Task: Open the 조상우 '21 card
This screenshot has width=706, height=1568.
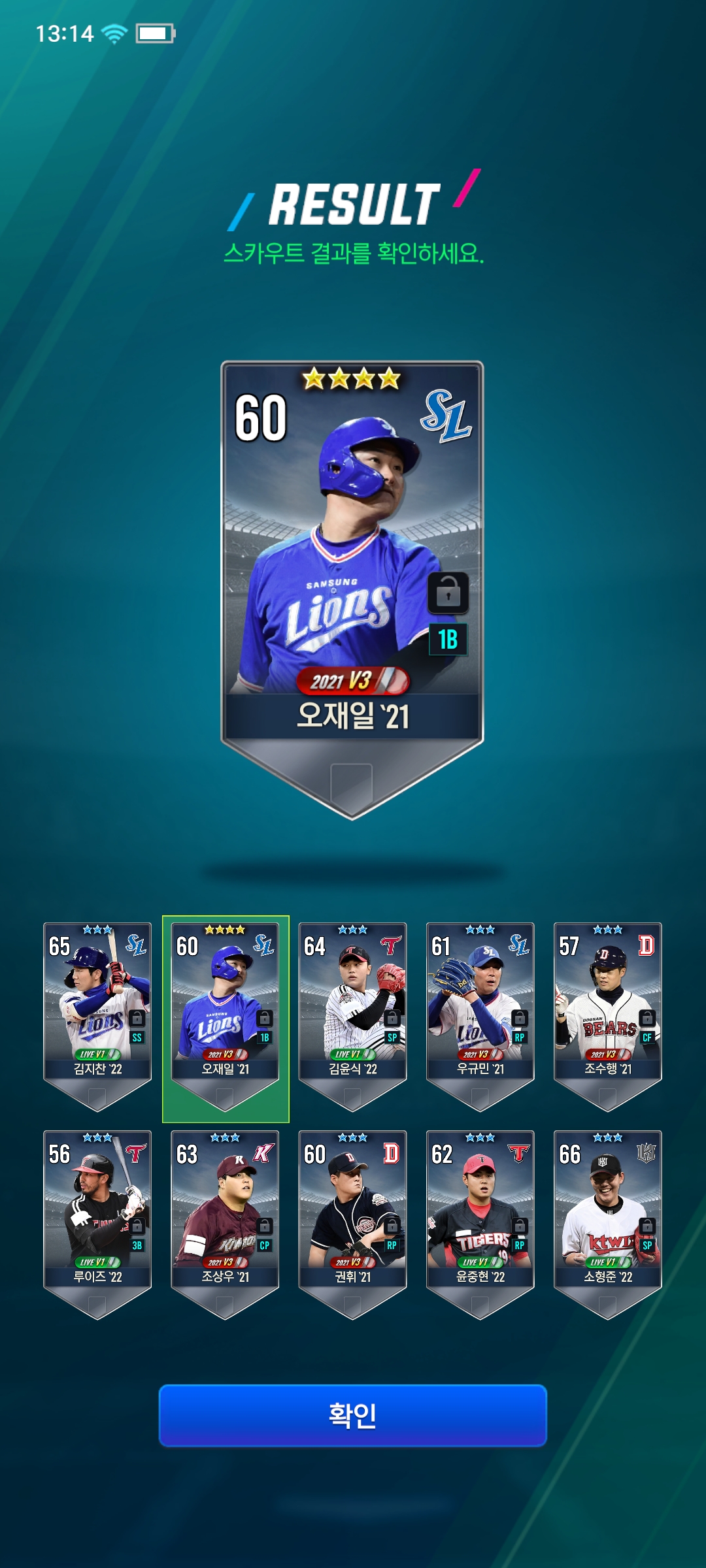Action: point(225,1214)
